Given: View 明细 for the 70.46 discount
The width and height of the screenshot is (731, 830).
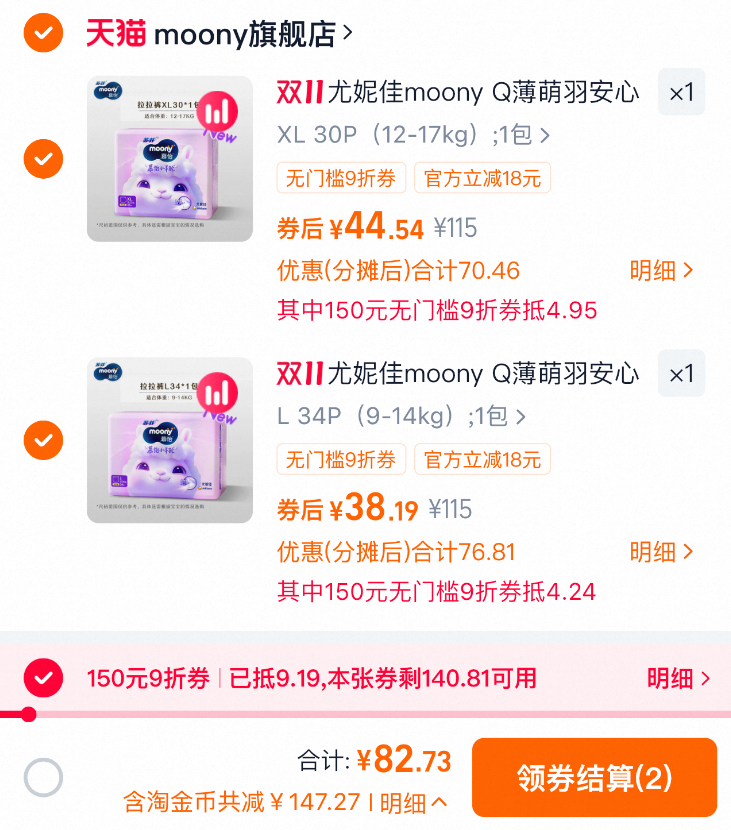Looking at the screenshot, I should [x=660, y=271].
